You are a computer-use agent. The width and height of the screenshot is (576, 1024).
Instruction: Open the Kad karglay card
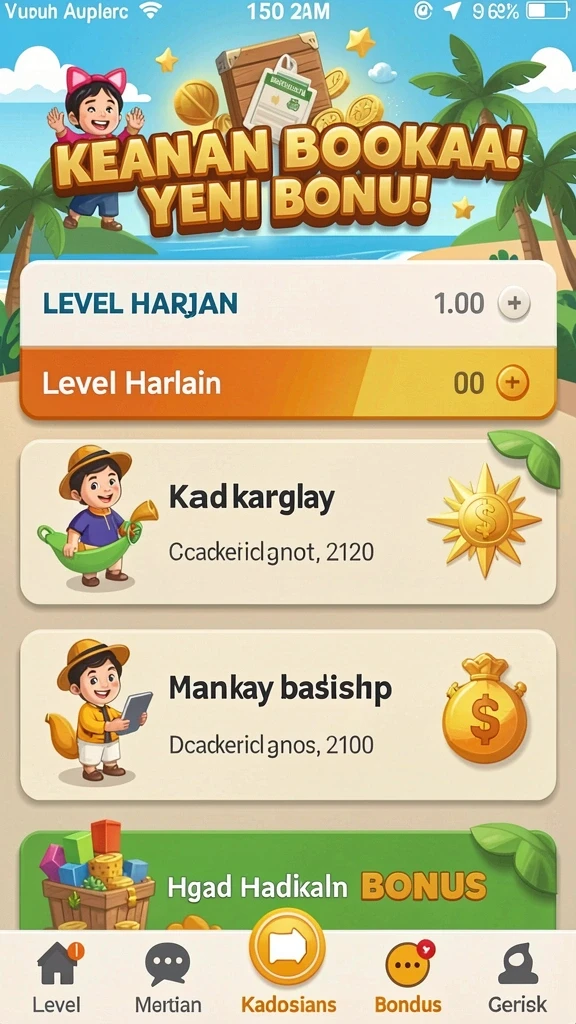pos(288,522)
